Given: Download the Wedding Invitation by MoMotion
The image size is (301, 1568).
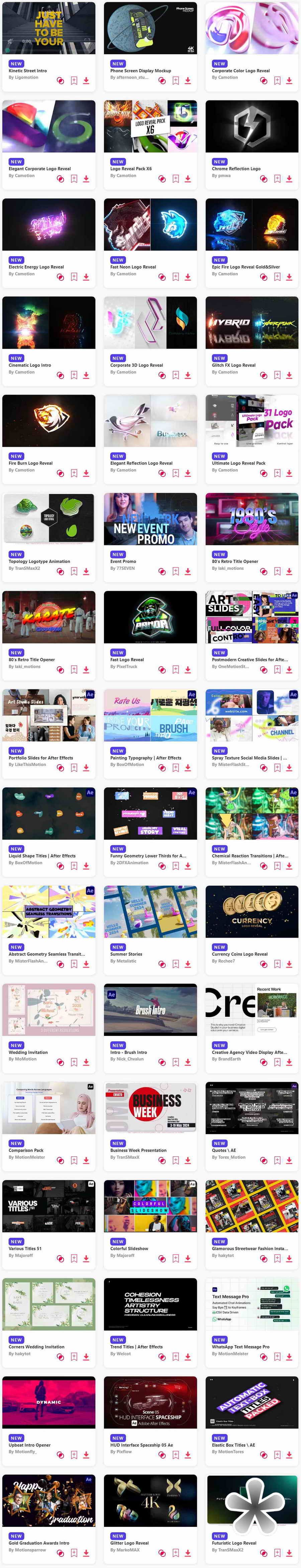Looking at the screenshot, I should [86, 1062].
